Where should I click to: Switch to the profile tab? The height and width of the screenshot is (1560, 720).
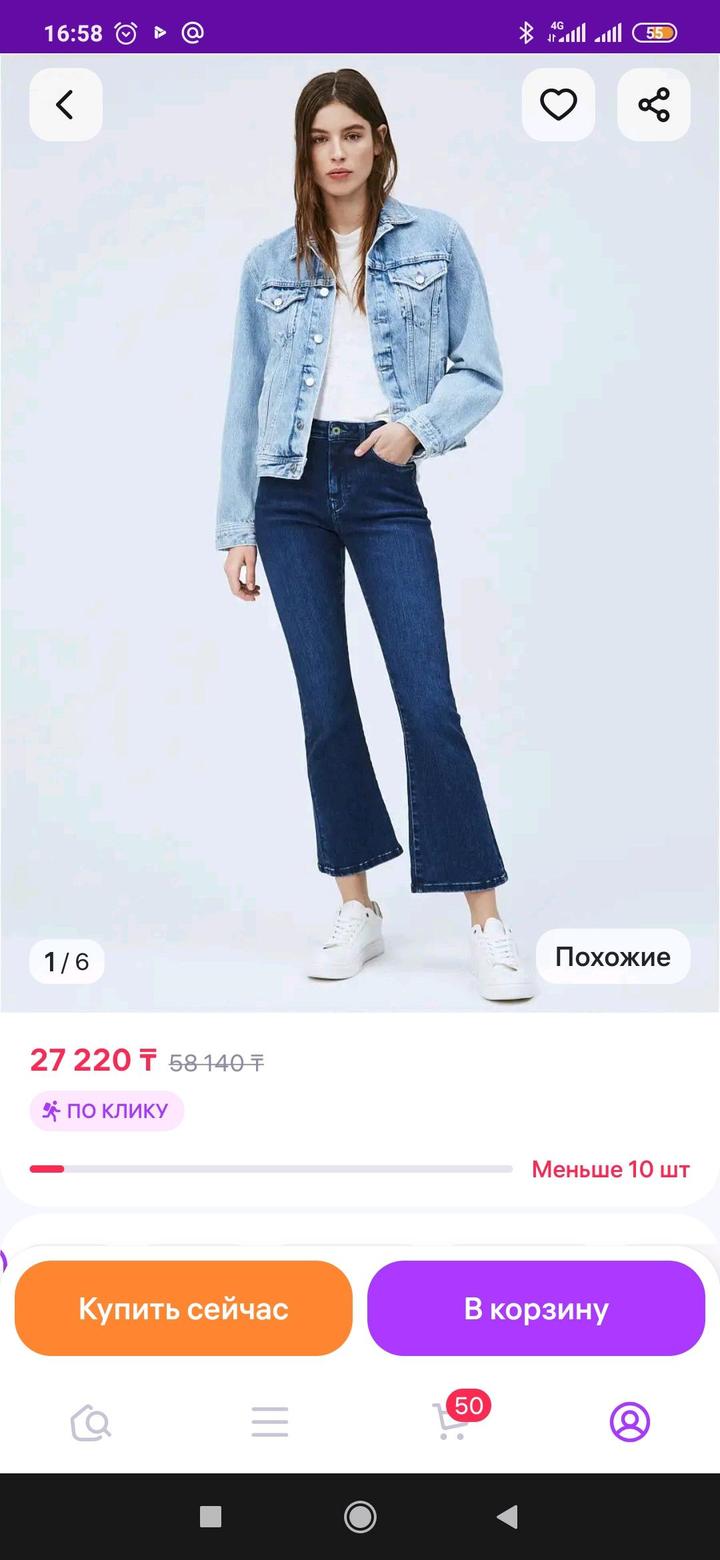(630, 1422)
